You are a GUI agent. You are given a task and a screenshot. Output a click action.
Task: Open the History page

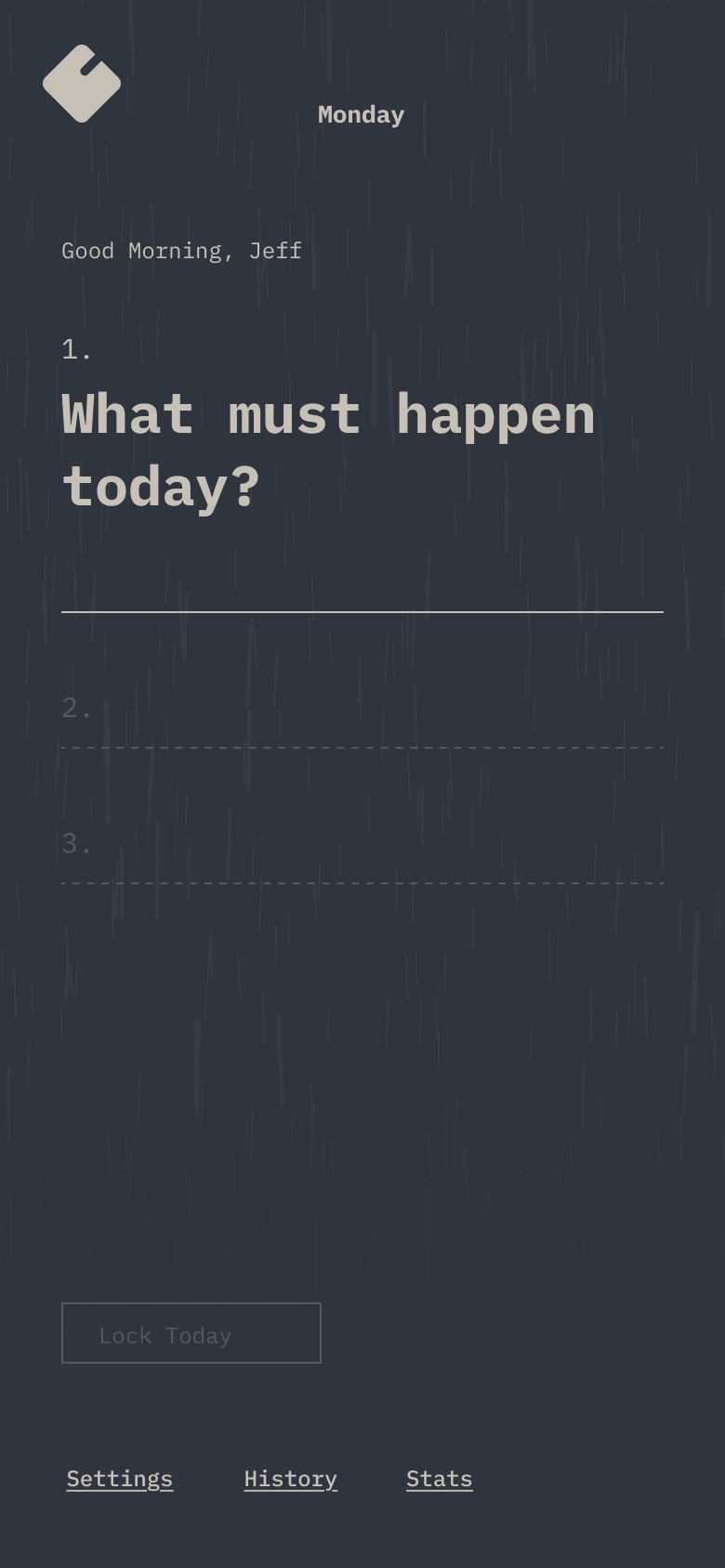tap(290, 1478)
